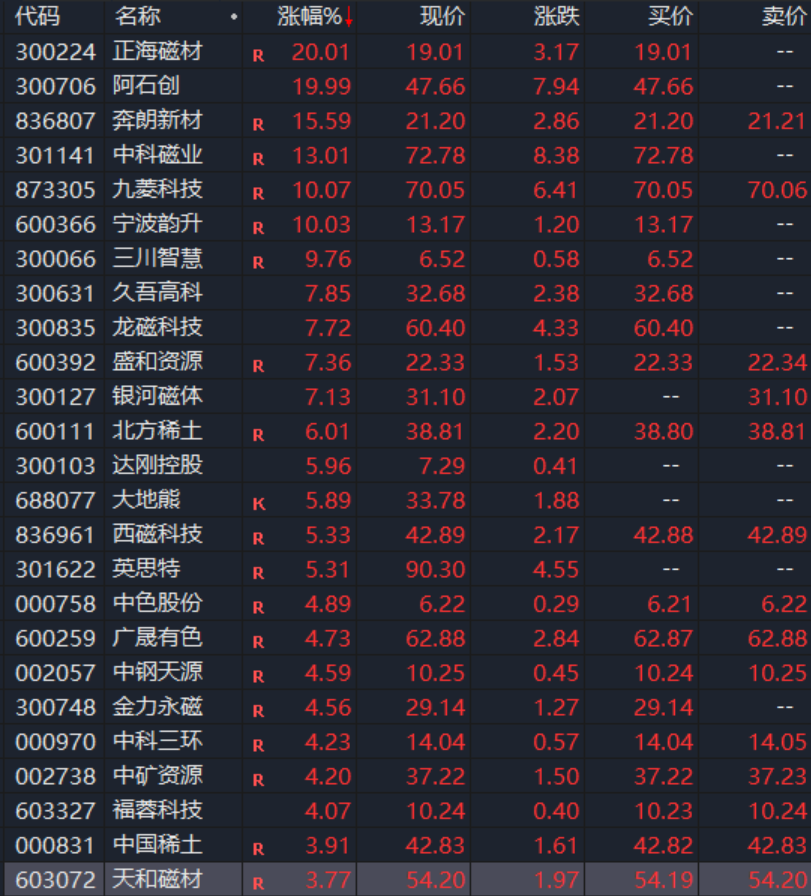Sort by 涨幅% column header
This screenshot has height=896, width=811.
(x=309, y=17)
